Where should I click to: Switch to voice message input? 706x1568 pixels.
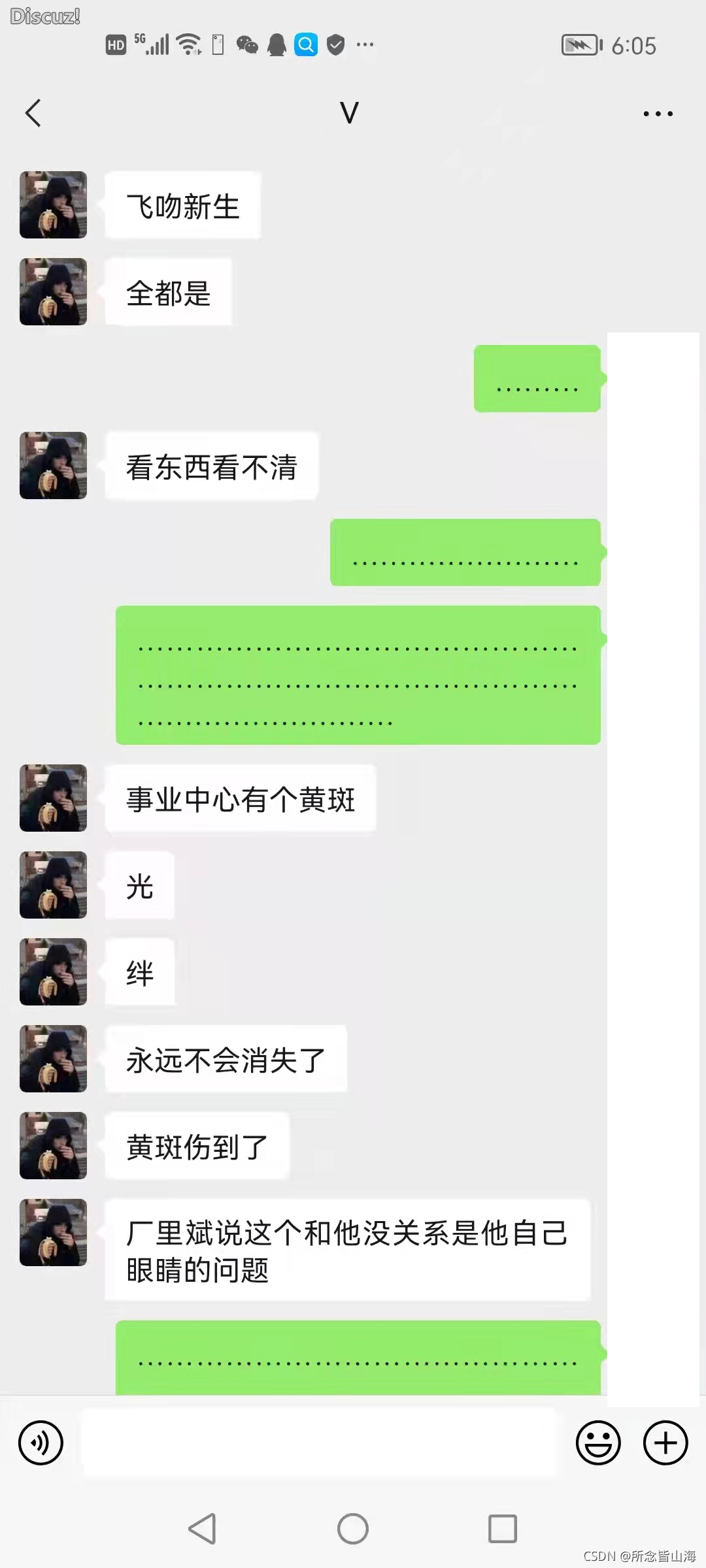pyautogui.click(x=41, y=1443)
